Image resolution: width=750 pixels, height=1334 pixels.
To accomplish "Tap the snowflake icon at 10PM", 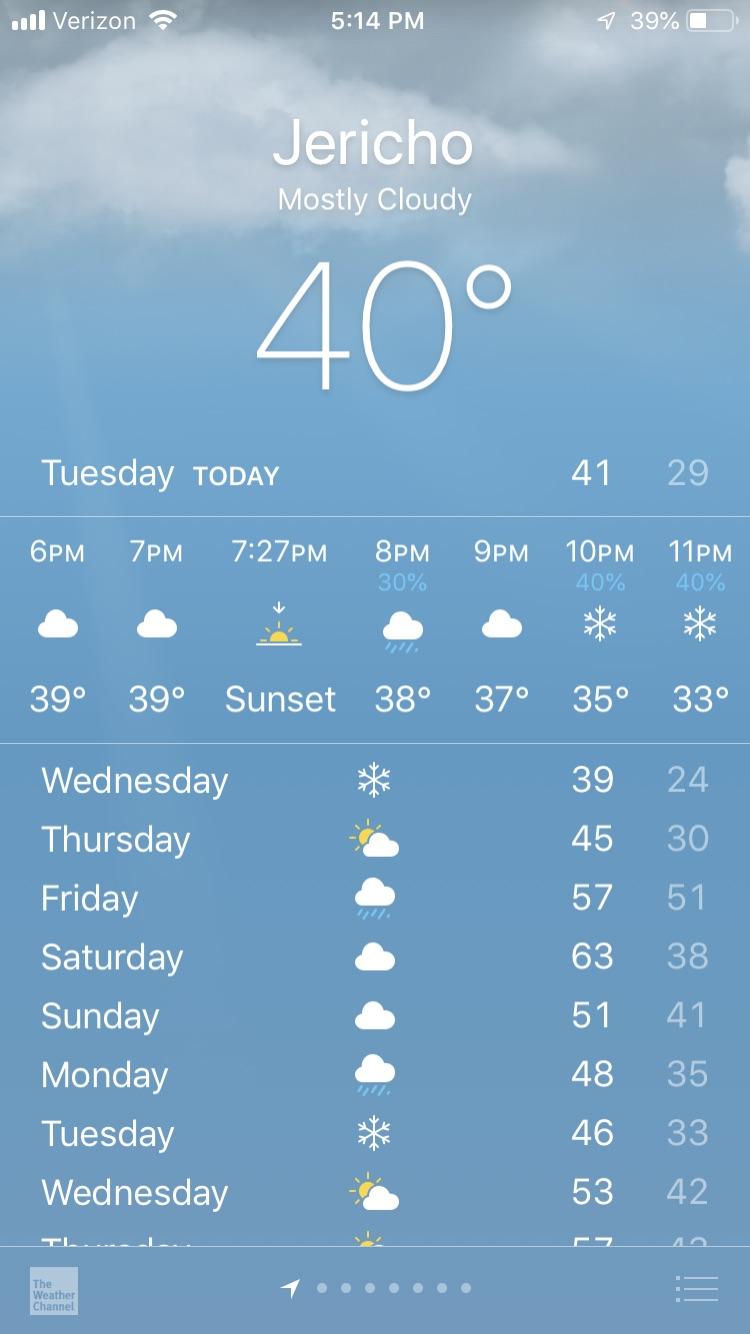I will point(600,622).
